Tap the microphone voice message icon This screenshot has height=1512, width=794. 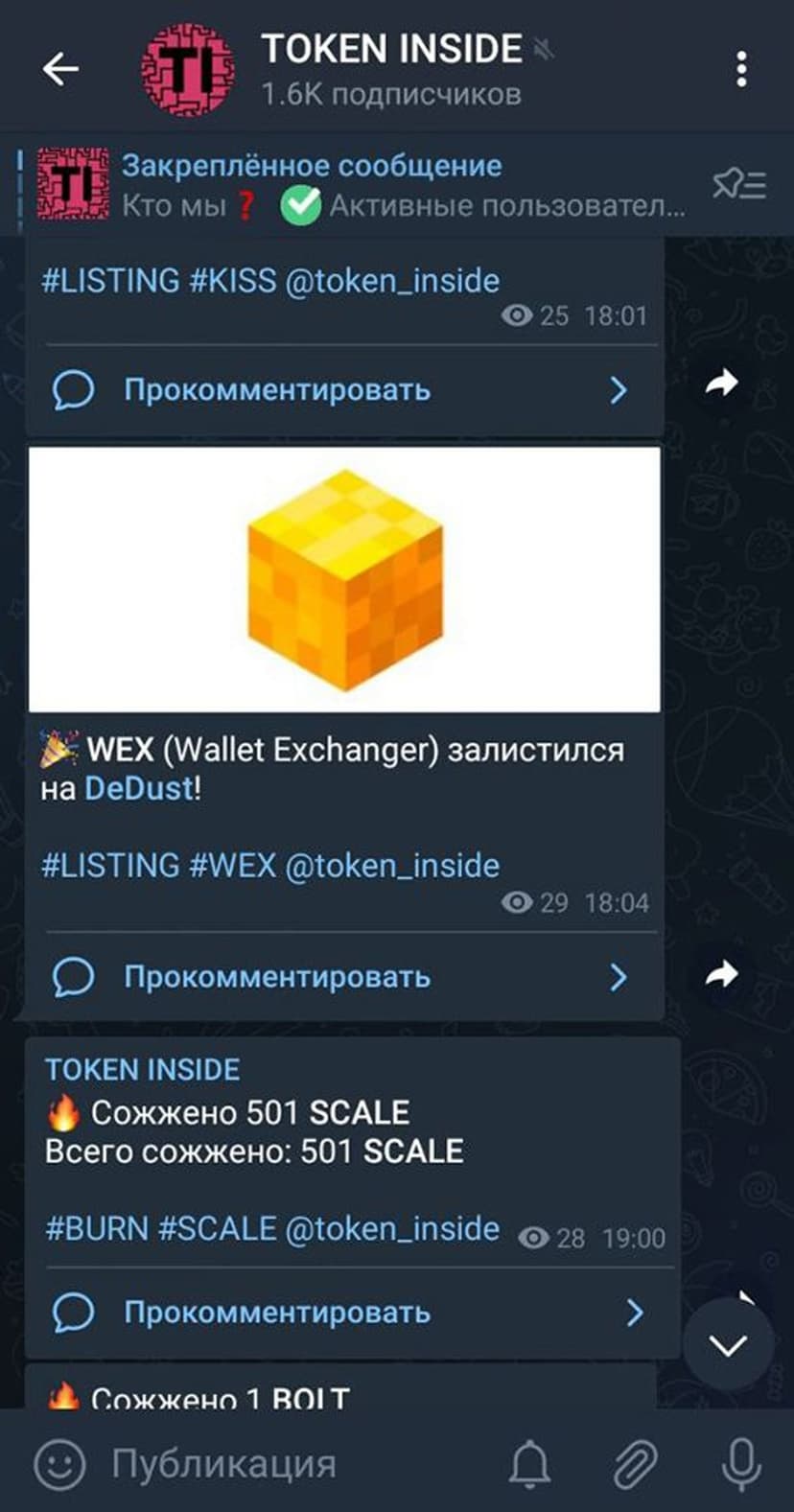click(x=740, y=1464)
